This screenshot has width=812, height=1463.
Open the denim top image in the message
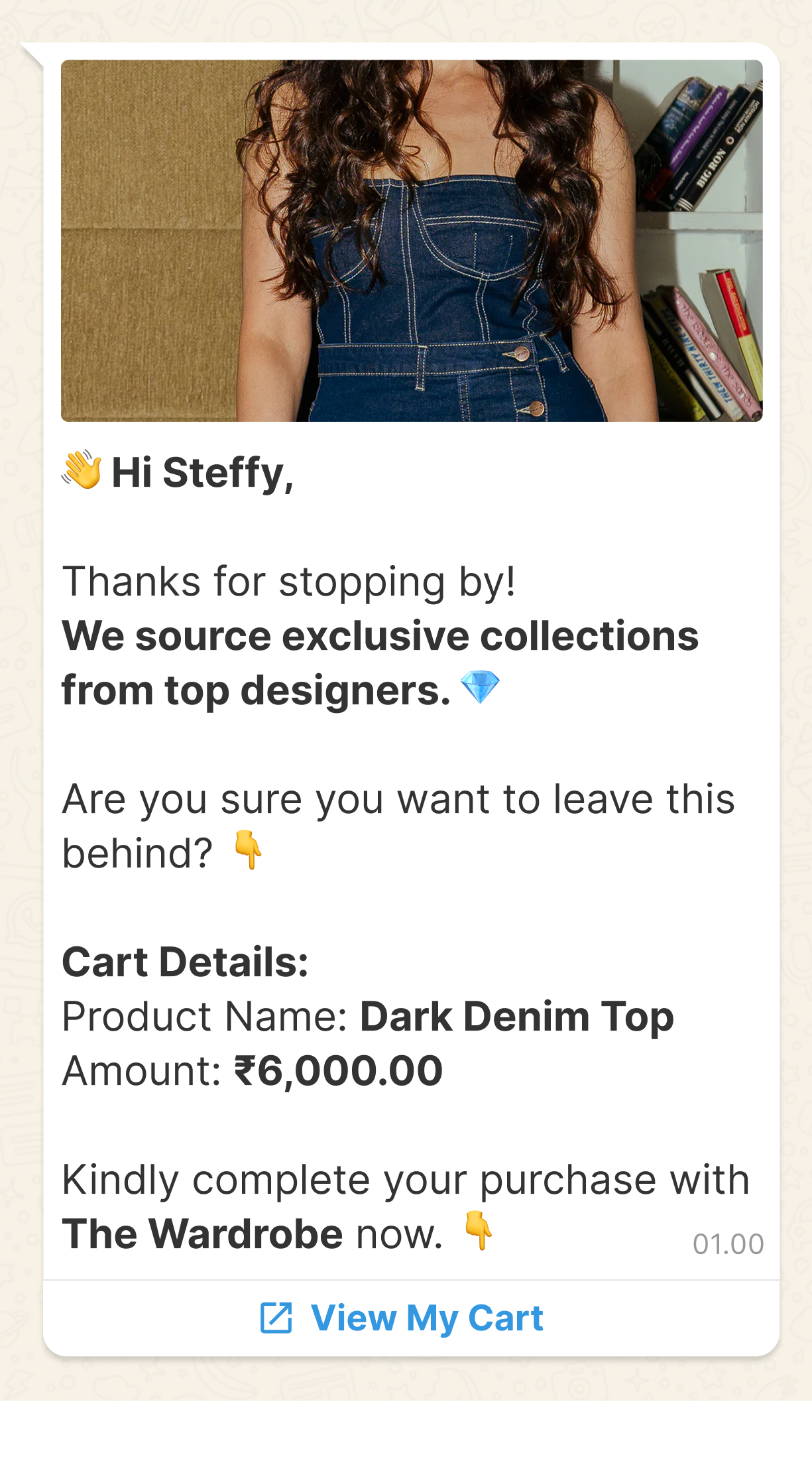(412, 241)
